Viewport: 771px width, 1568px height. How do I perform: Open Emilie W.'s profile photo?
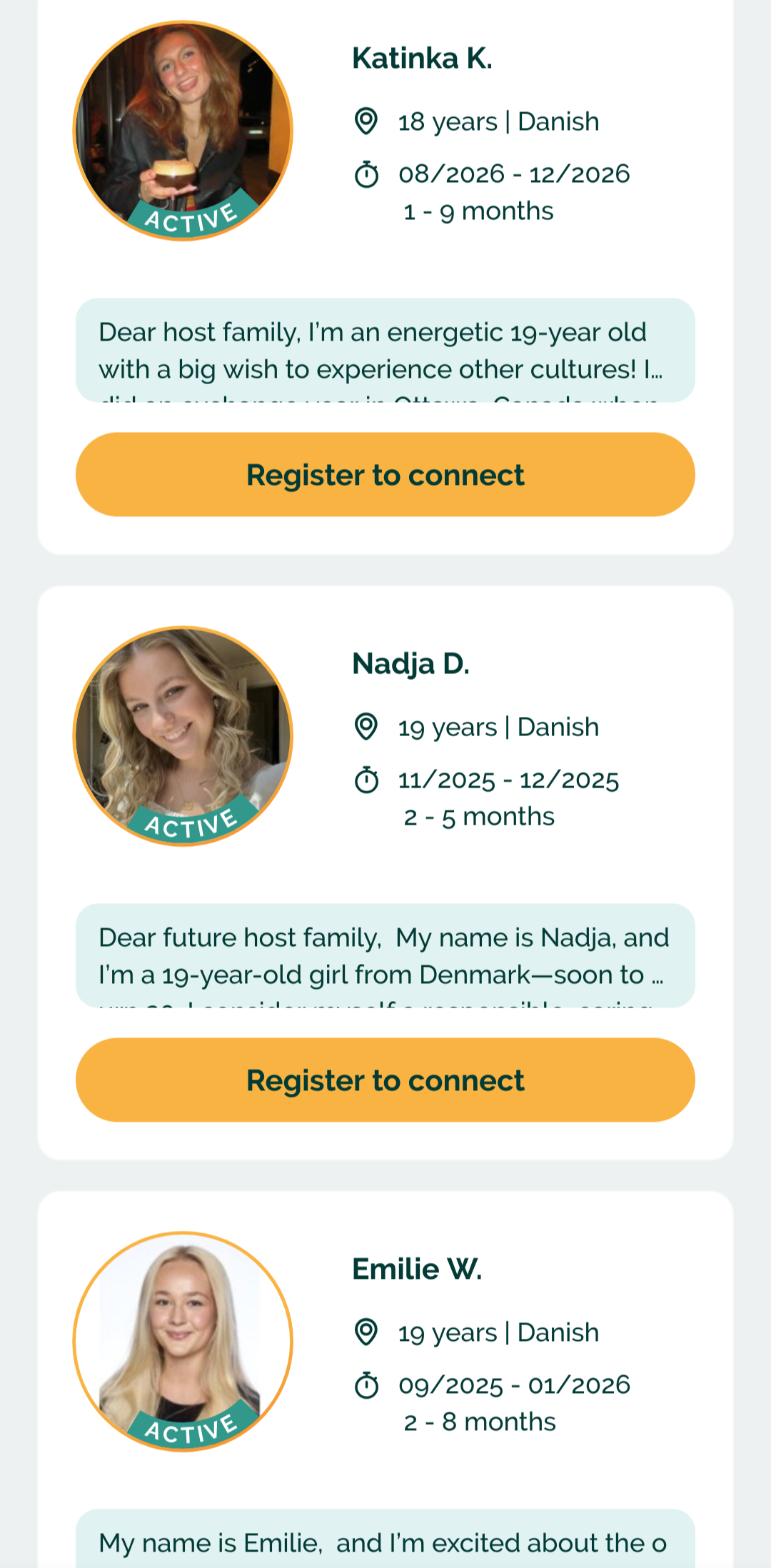coord(183,1342)
